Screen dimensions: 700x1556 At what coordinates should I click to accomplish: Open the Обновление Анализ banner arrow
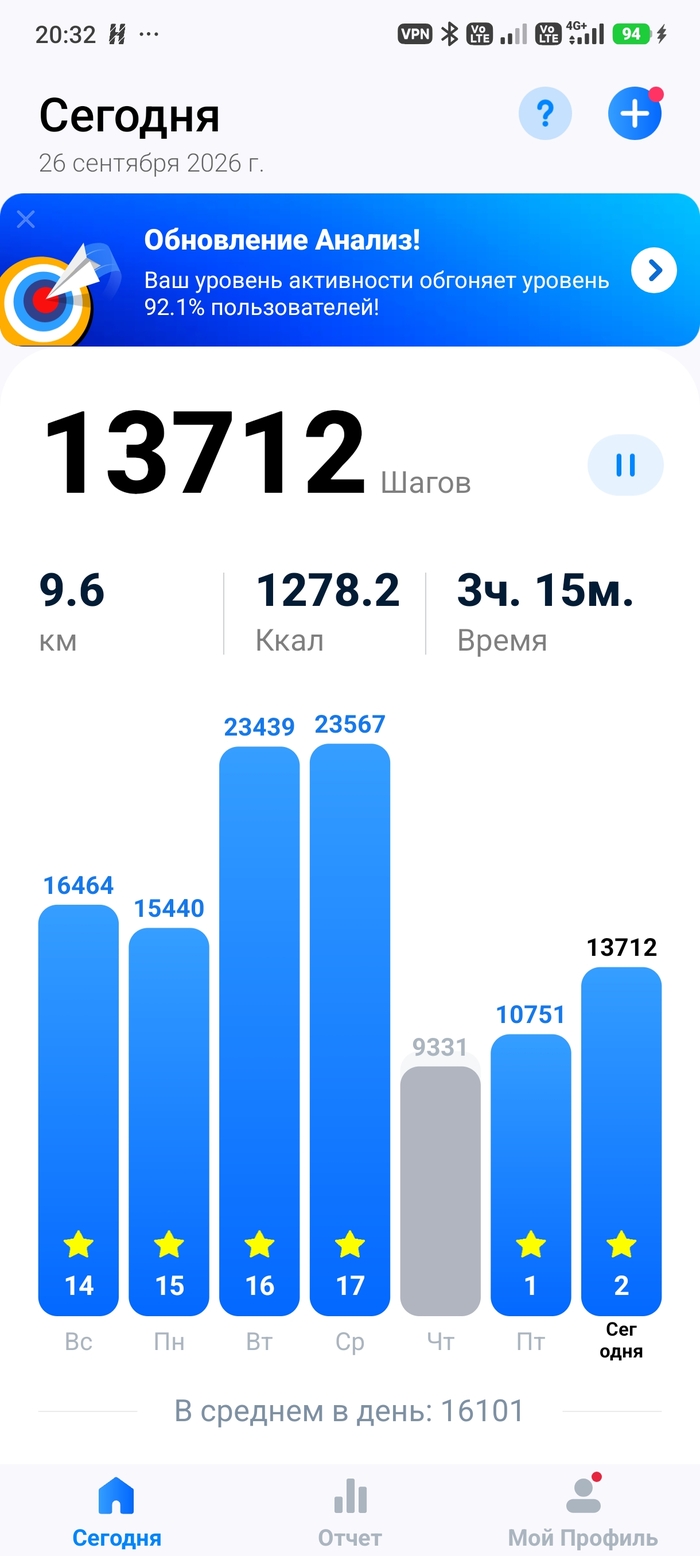pos(654,270)
